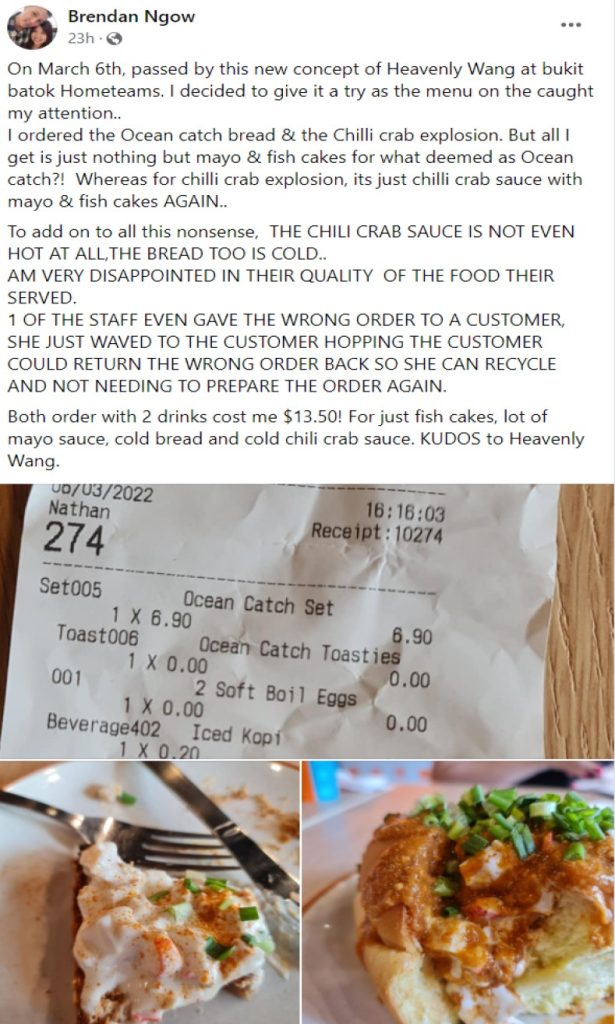This screenshot has height=1024, width=615.
Task: Open the mayo toast photo with fork
Action: pyautogui.click(x=150, y=892)
